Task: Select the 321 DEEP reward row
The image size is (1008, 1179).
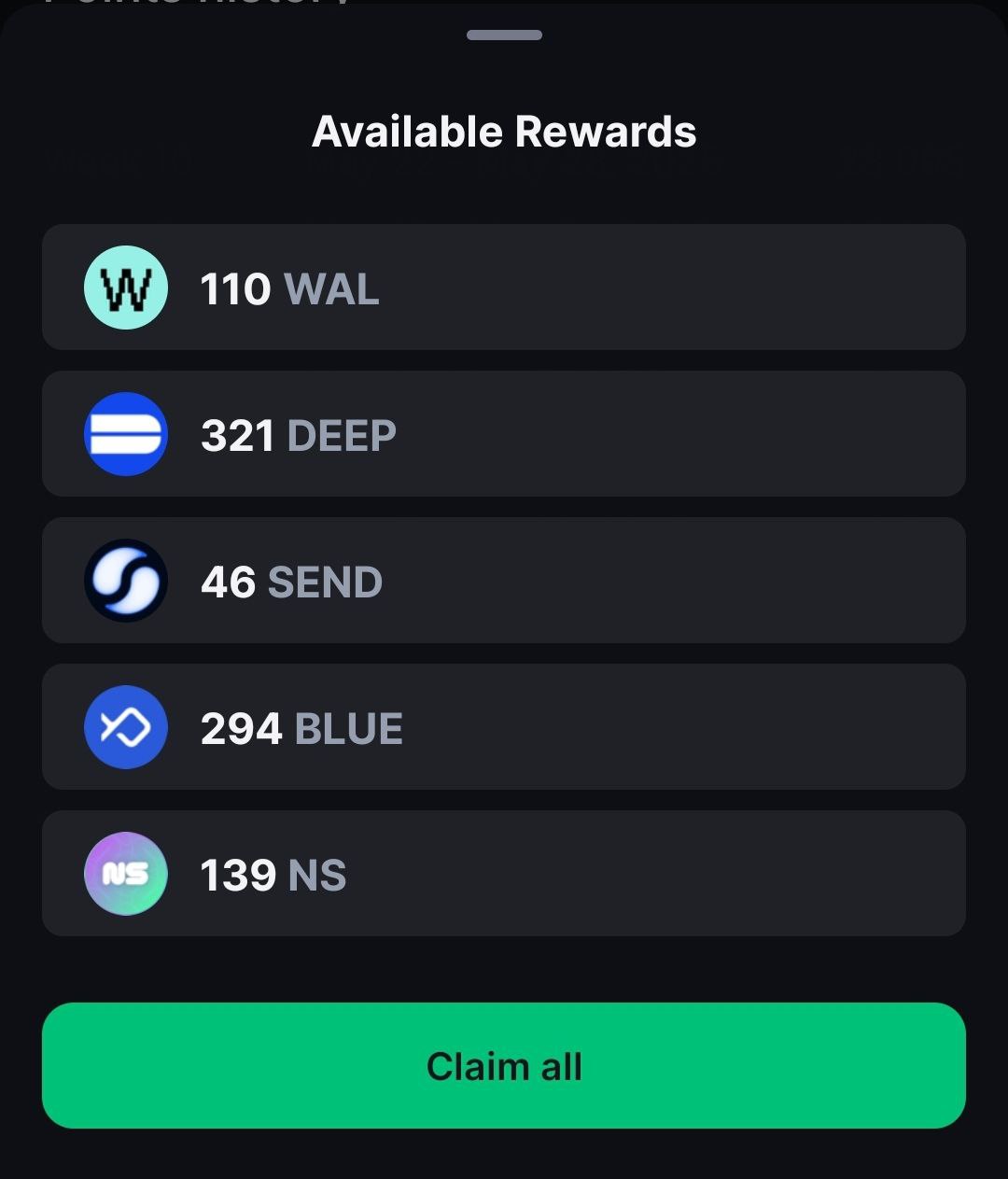Action: coord(504,434)
